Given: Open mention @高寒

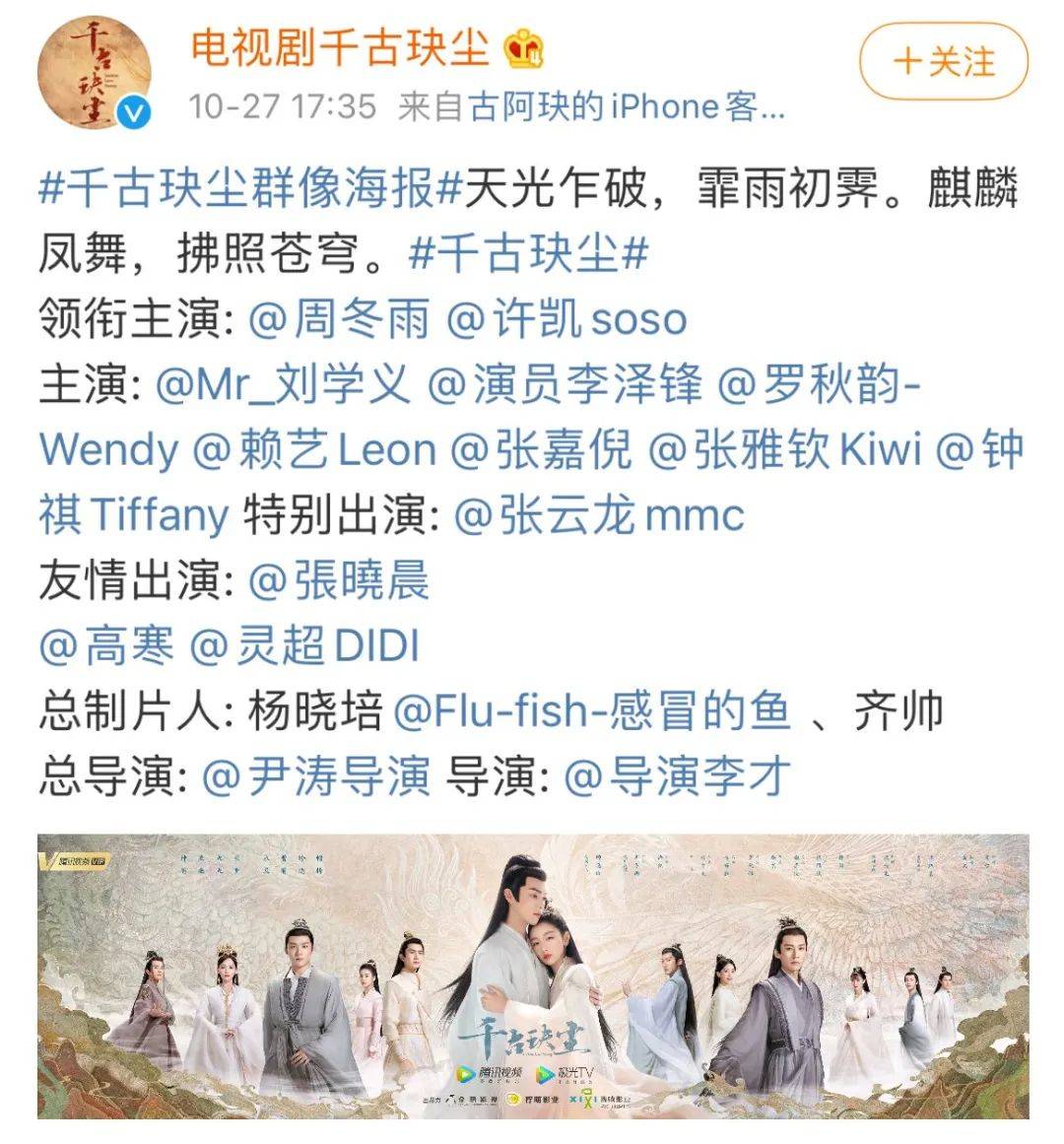Looking at the screenshot, I should [106, 645].
